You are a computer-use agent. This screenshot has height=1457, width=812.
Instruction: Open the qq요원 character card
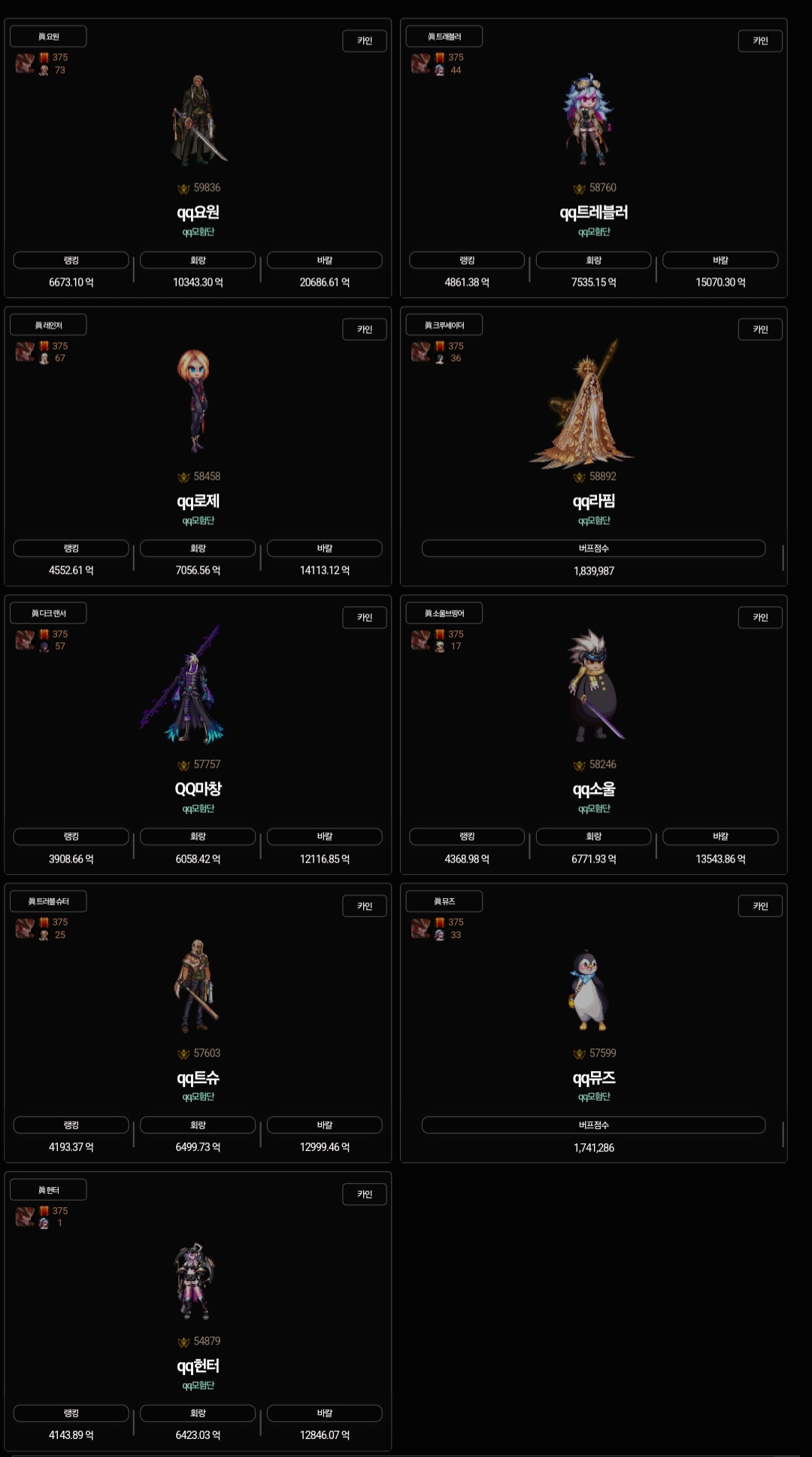coord(198,212)
